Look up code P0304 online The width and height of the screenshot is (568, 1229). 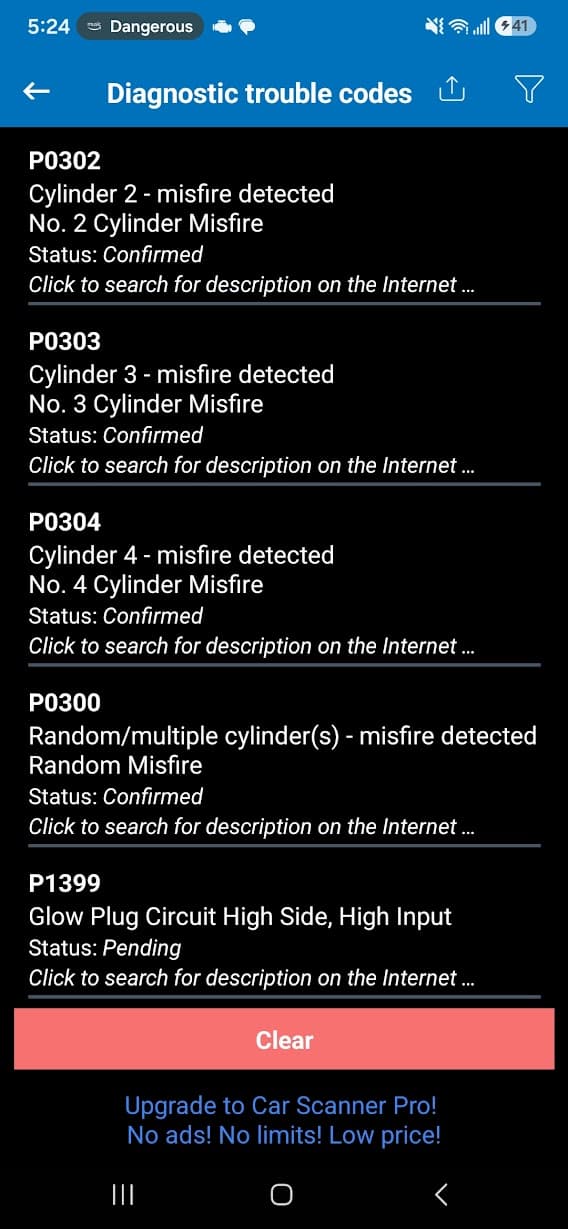(x=251, y=646)
